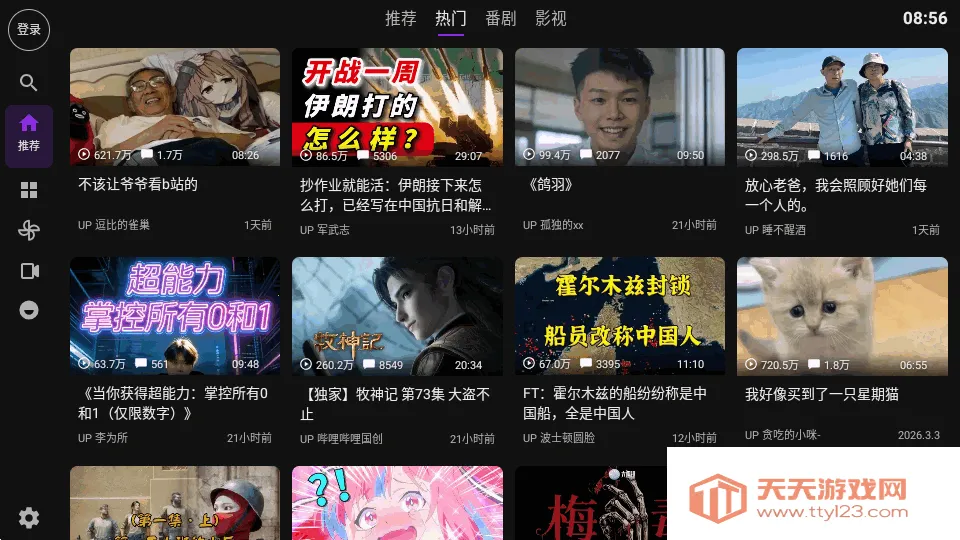The height and width of the screenshot is (540, 960).
Task: Switch to the 影视 tab
Action: pos(550,18)
